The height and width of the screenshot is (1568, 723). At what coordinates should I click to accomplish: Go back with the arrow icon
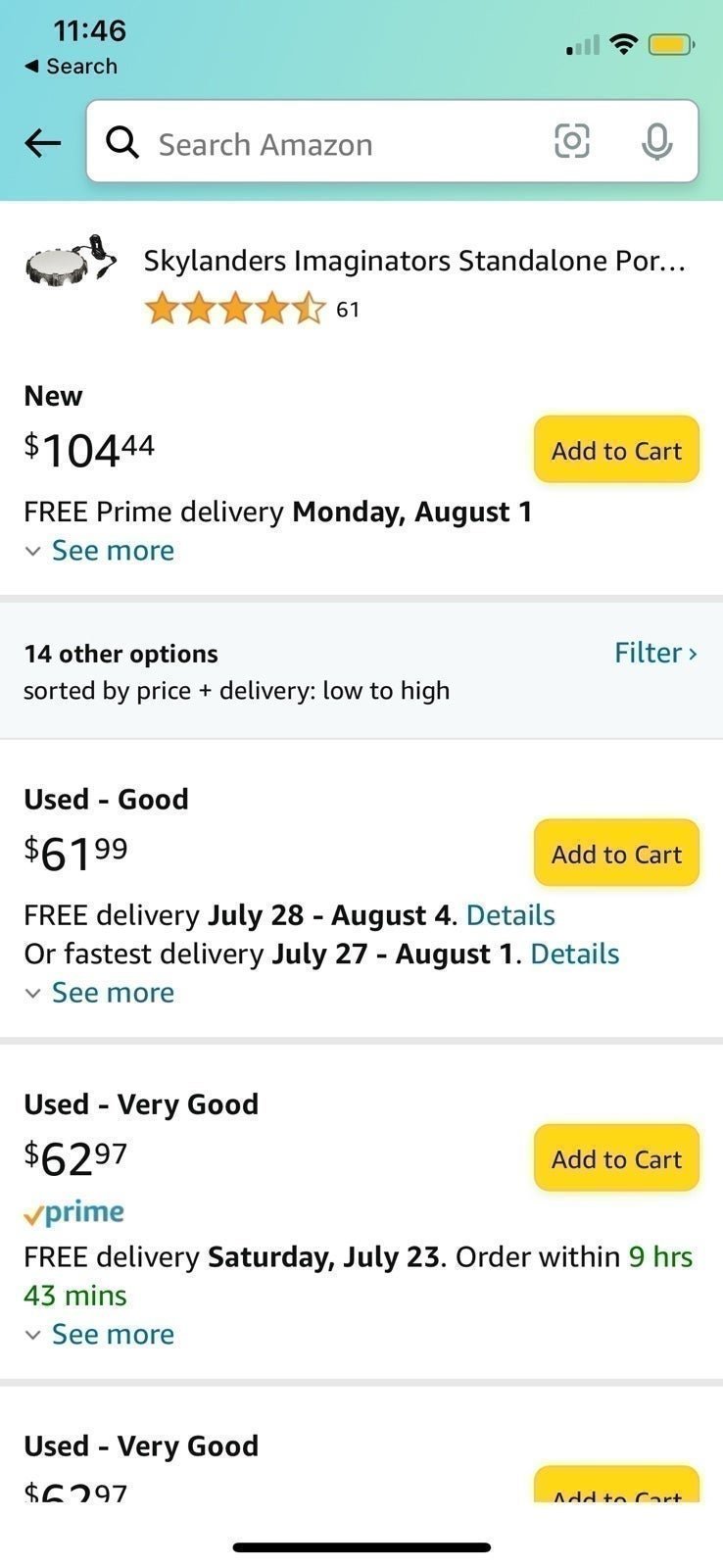click(42, 143)
